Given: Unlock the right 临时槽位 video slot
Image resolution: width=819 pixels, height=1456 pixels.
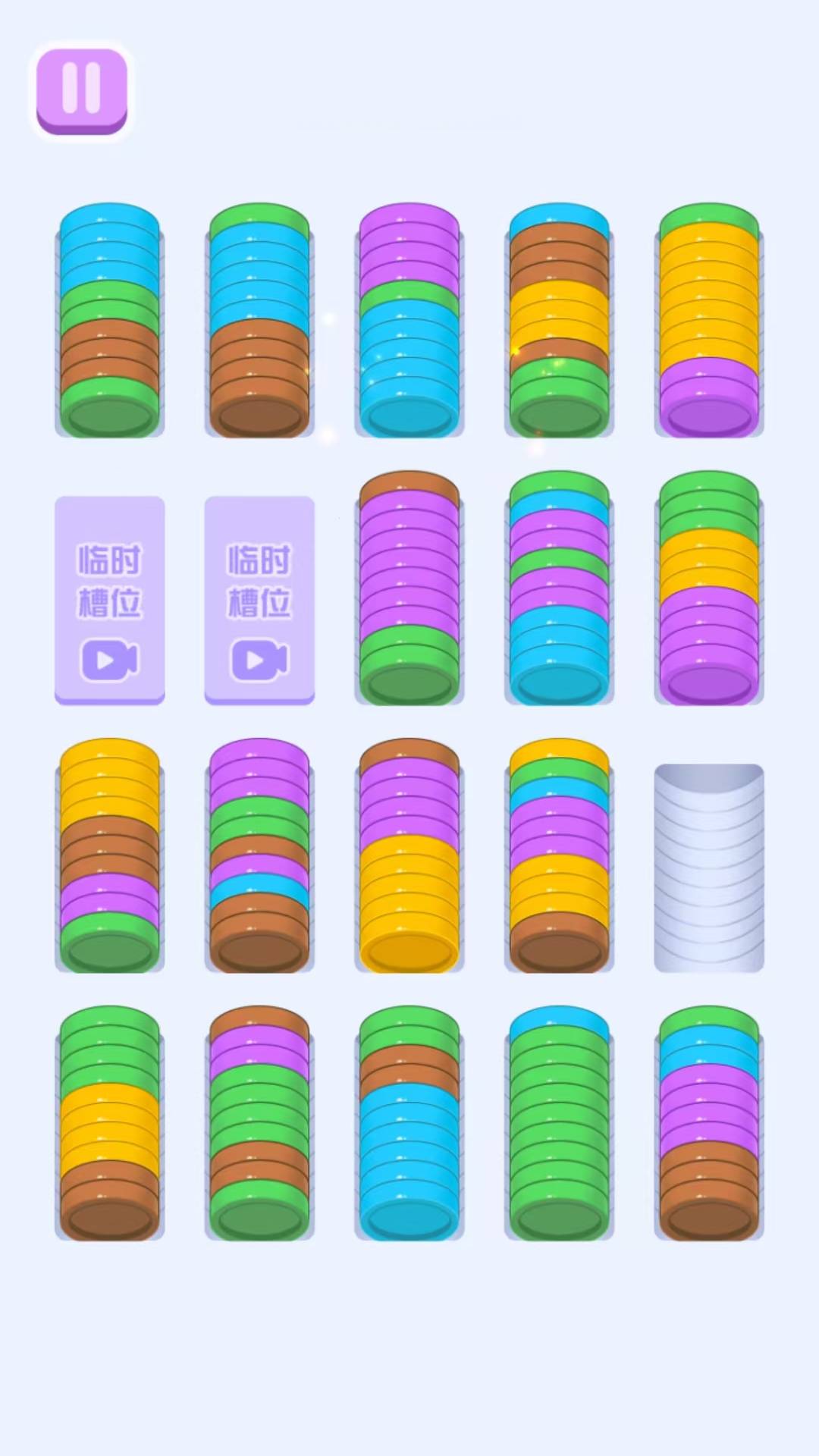Looking at the screenshot, I should click(x=259, y=599).
